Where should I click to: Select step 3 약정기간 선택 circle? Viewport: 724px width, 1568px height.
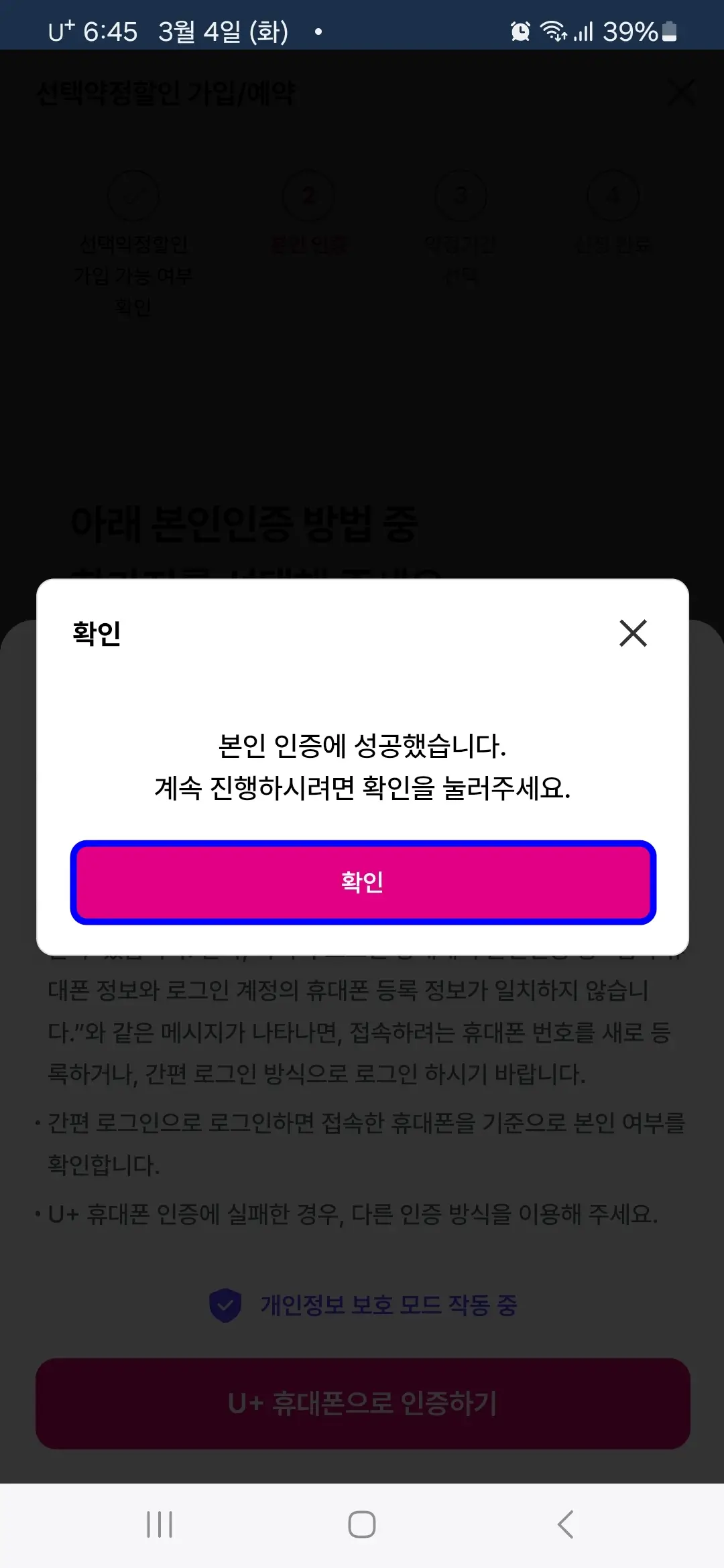(461, 195)
